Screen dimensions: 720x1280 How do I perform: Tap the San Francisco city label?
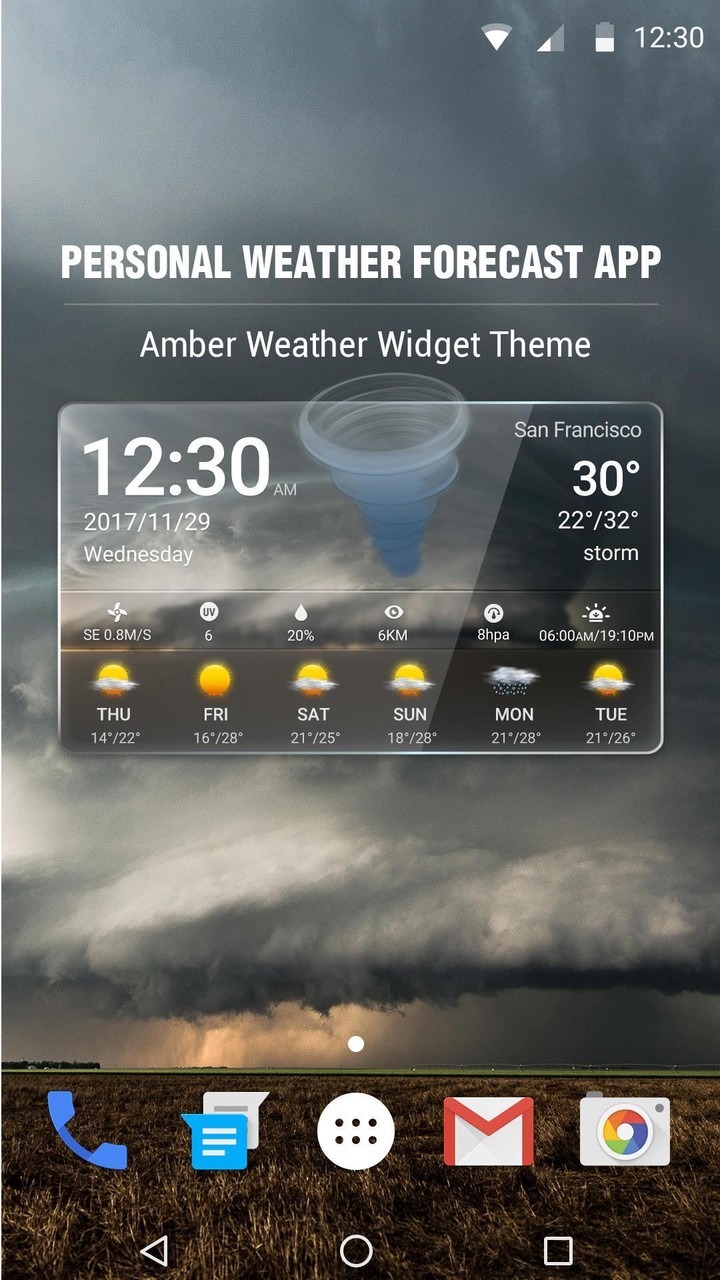tap(578, 430)
